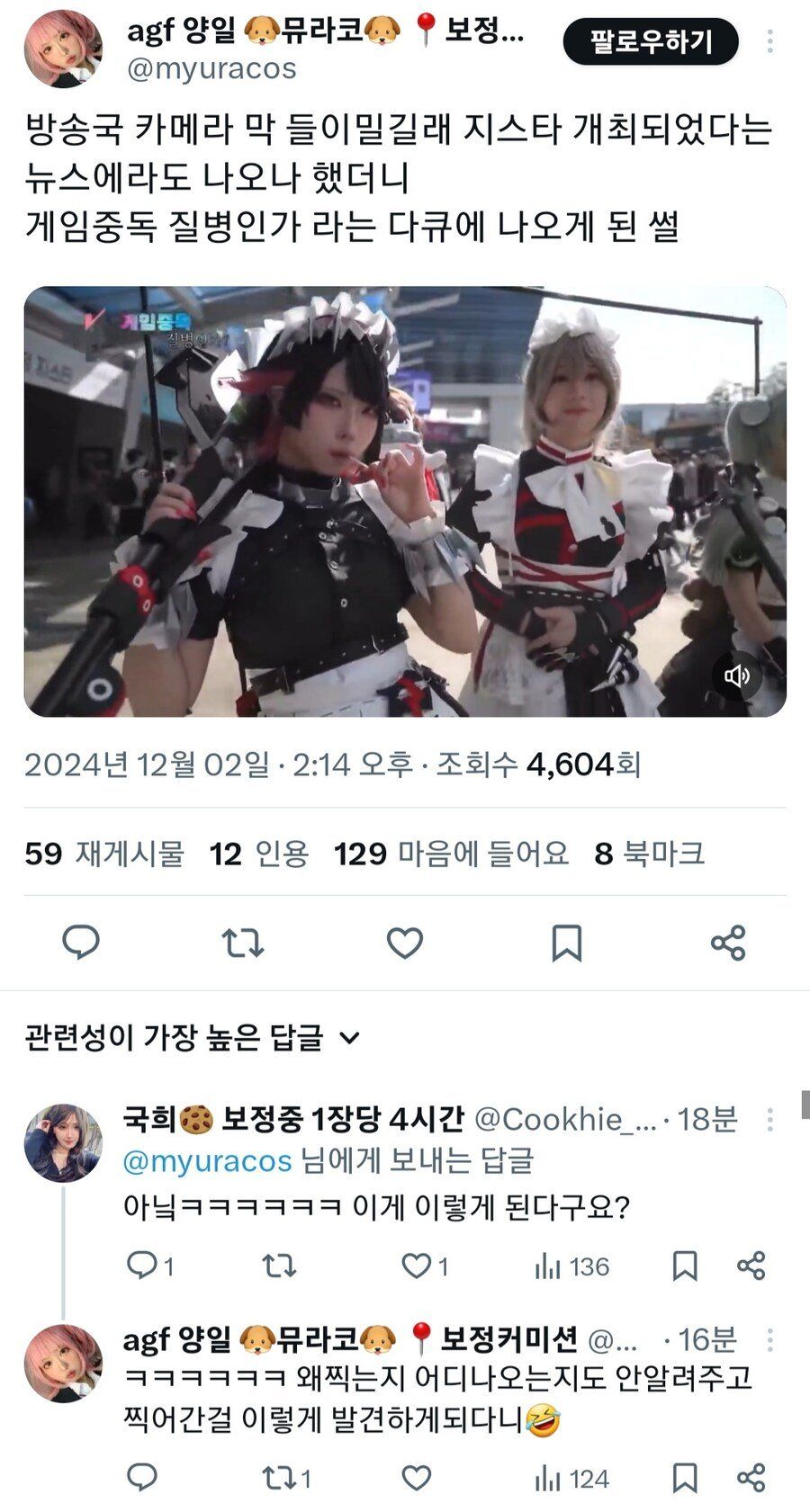Image resolution: width=810 pixels, height=1512 pixels.
Task: Repost the agf 양일 reply with 124 views
Action: (278, 1478)
